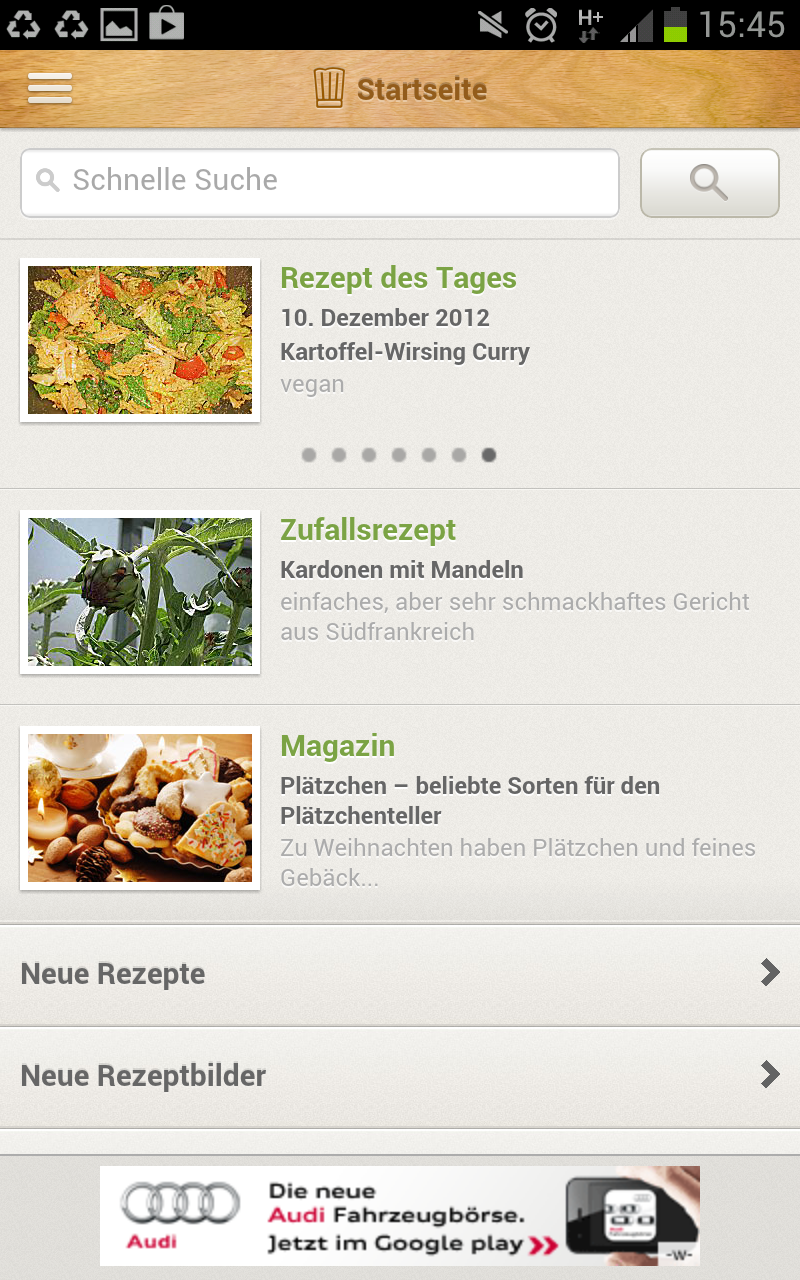Image resolution: width=800 pixels, height=1280 pixels.
Task: Open Rezept des Tages Kartoffel-Wirsing Curry
Action: pyautogui.click(x=400, y=340)
